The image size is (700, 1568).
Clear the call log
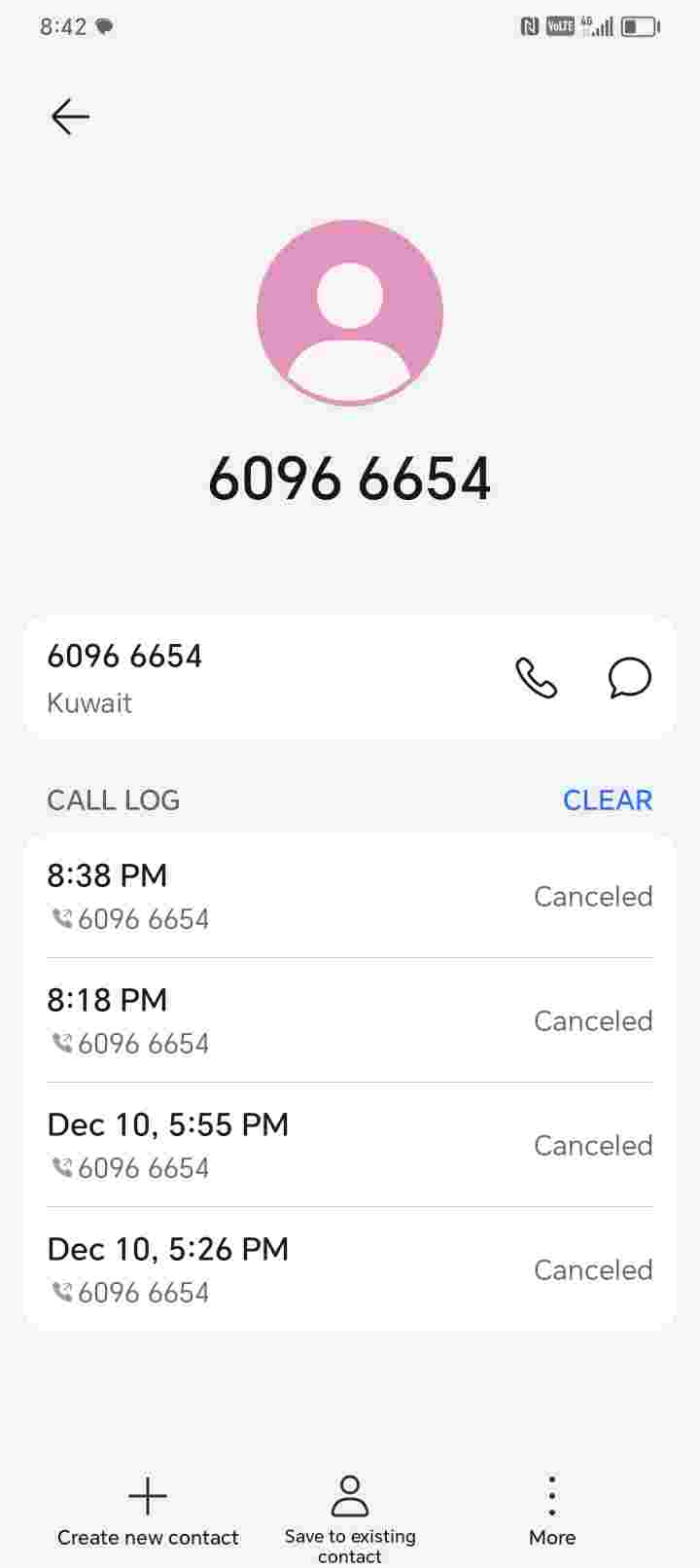pyautogui.click(x=608, y=800)
